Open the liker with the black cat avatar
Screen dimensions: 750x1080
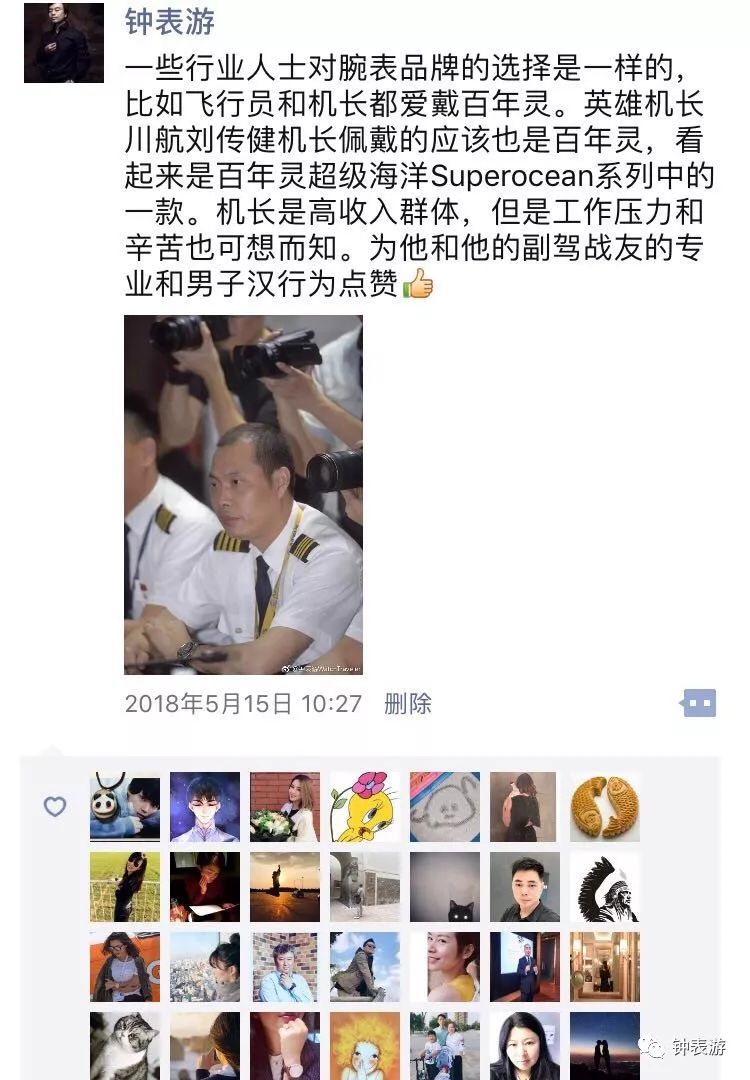pyautogui.click(x=445, y=886)
